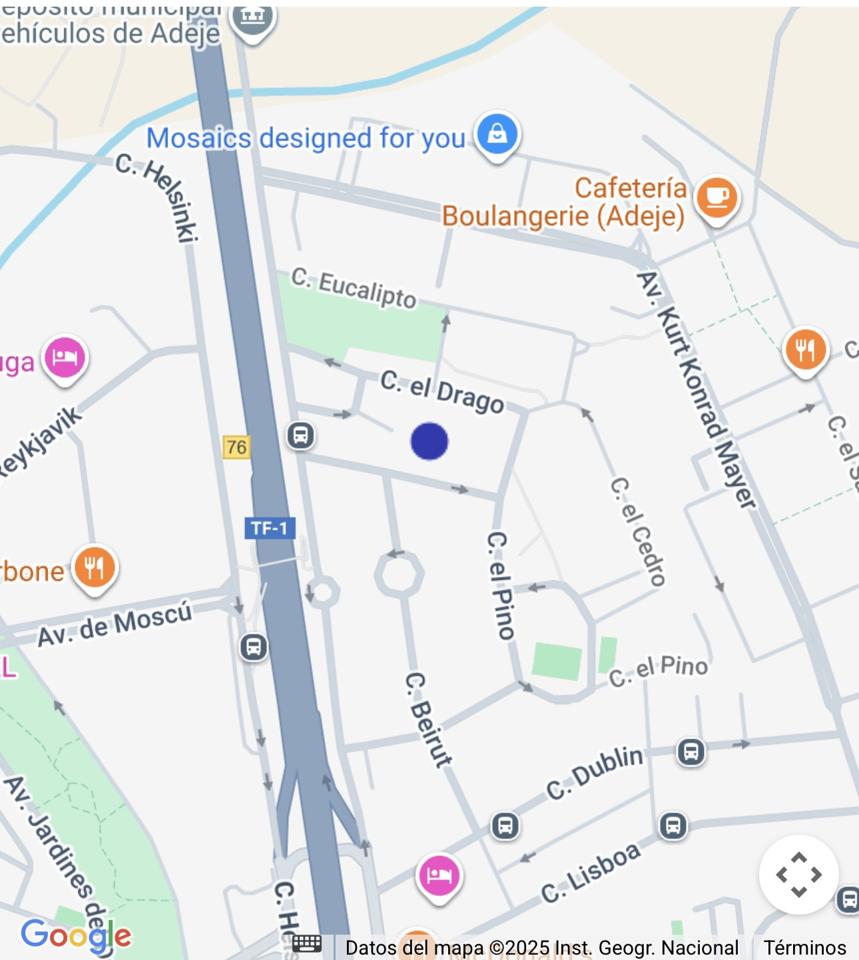Toggle fullscreen map view

coord(798,875)
